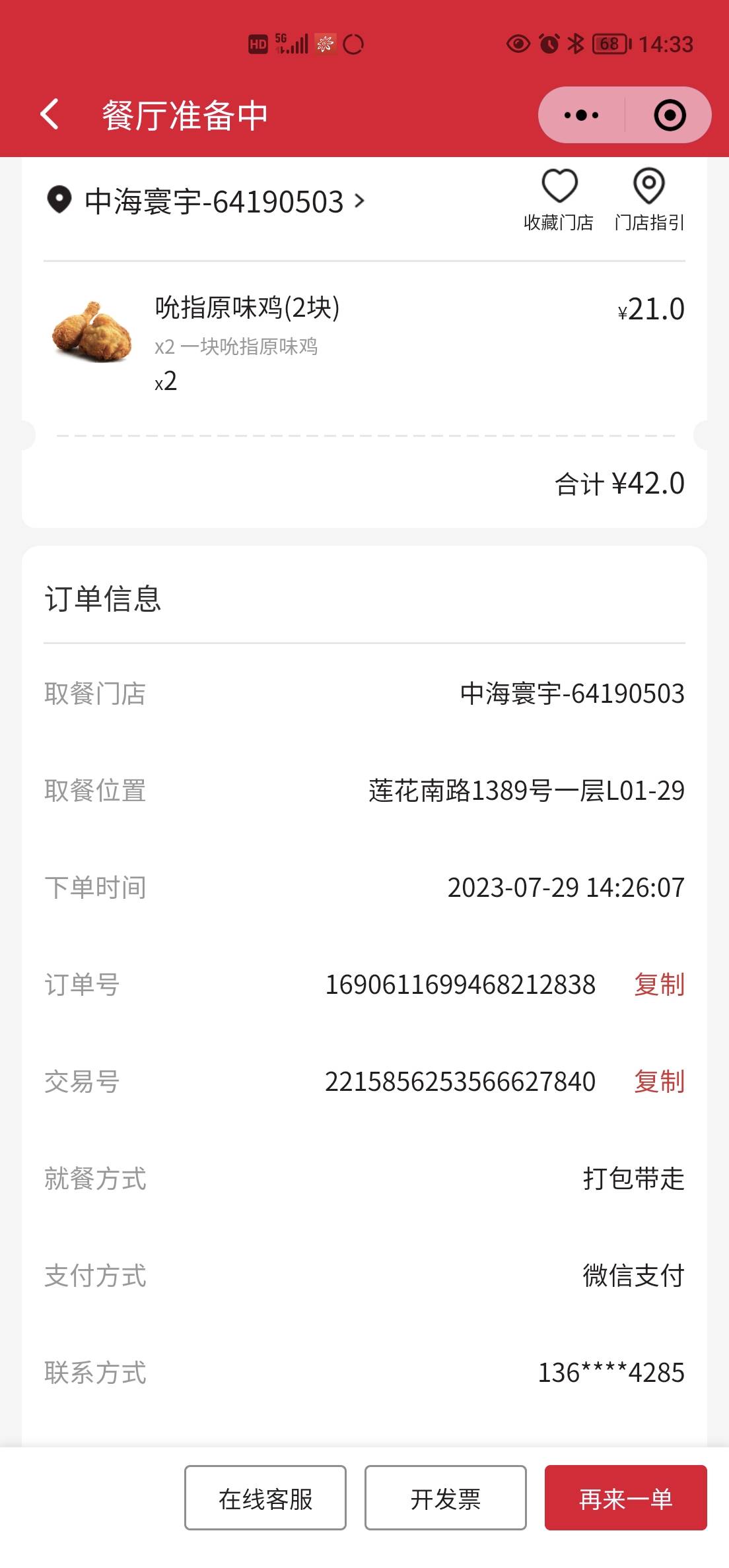Open the mini program three-dot menu

pos(581,115)
